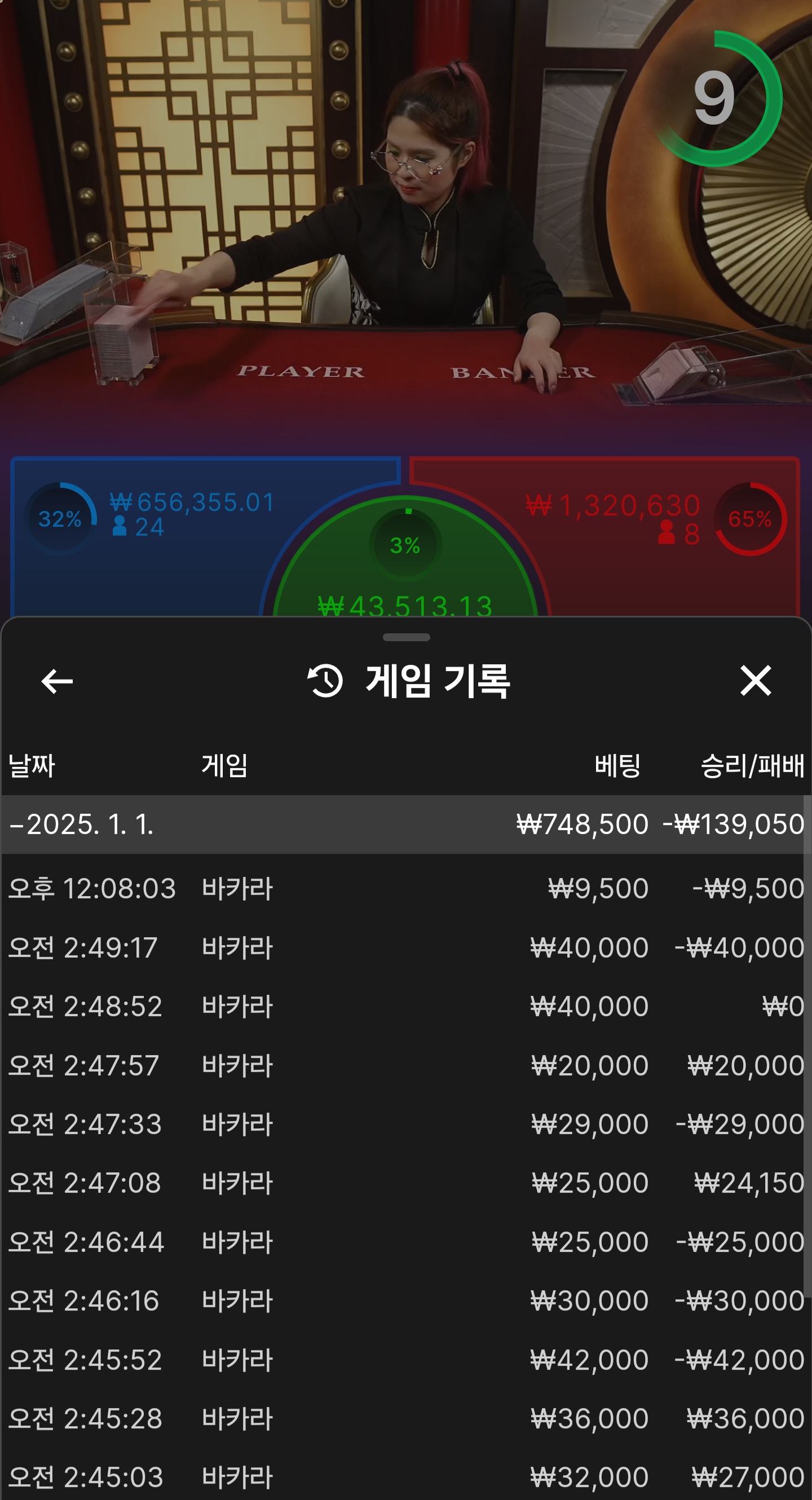View the 오전 2:47:33 game details
The image size is (812, 1500).
pos(405,1124)
